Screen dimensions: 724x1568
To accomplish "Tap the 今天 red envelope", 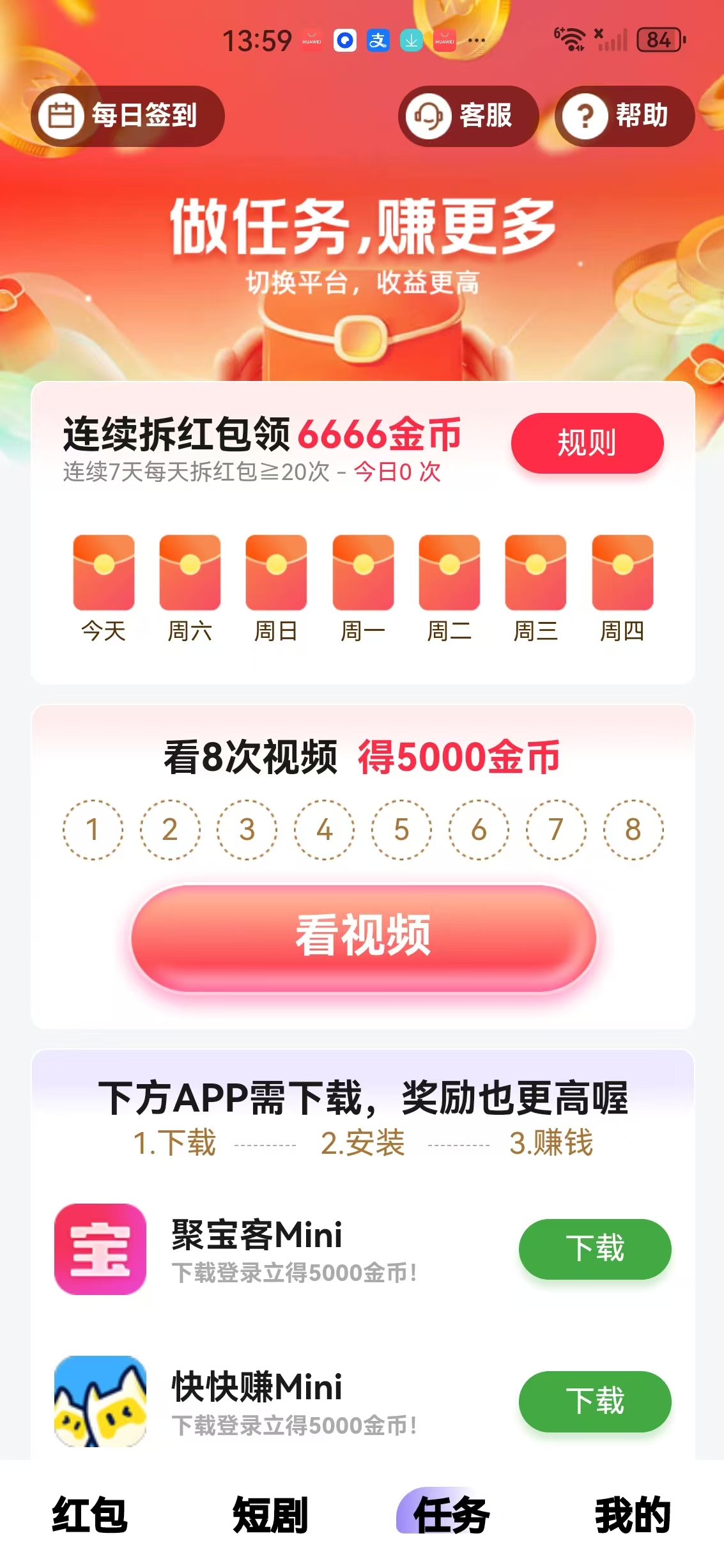I will coord(102,572).
